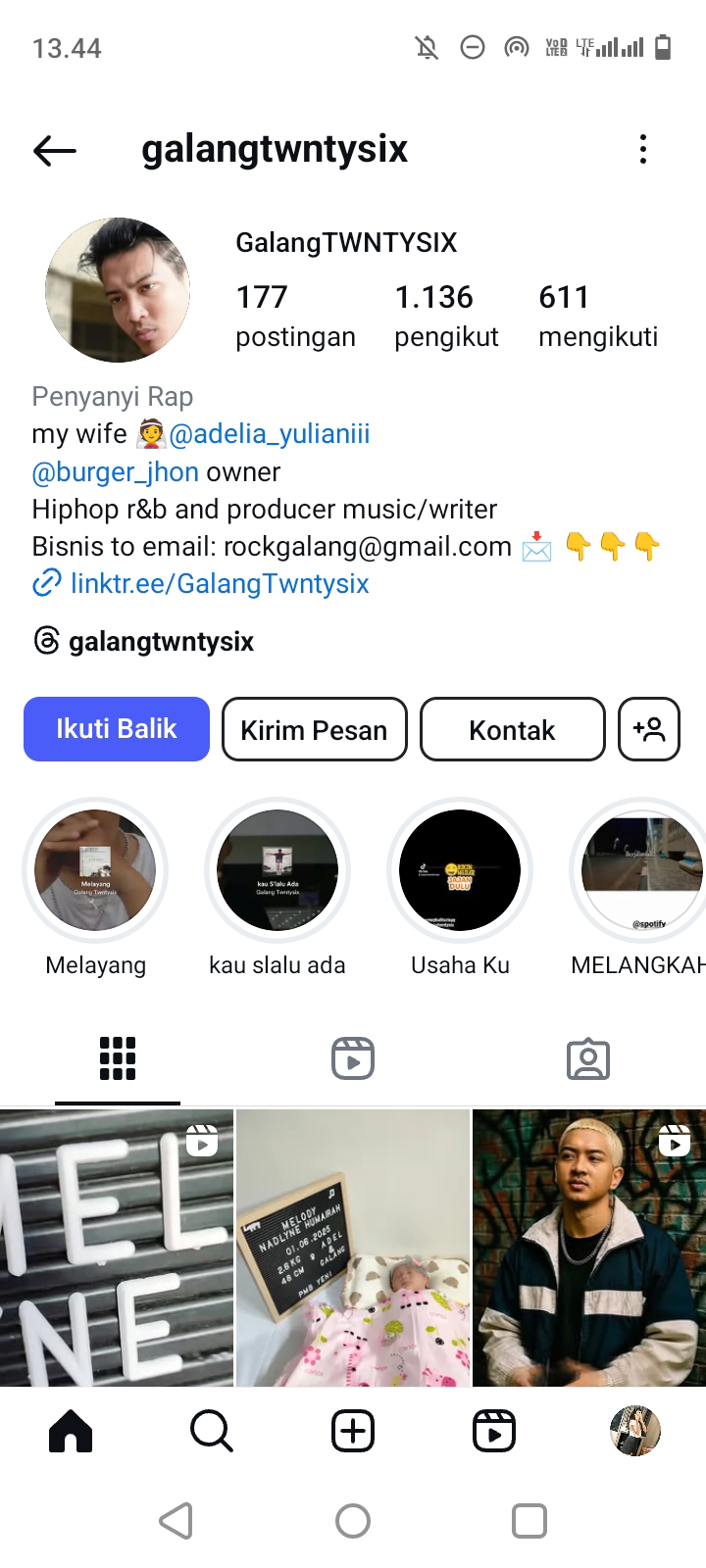Open the baby announcement board post
The height and width of the screenshot is (1568, 706).
353,1248
